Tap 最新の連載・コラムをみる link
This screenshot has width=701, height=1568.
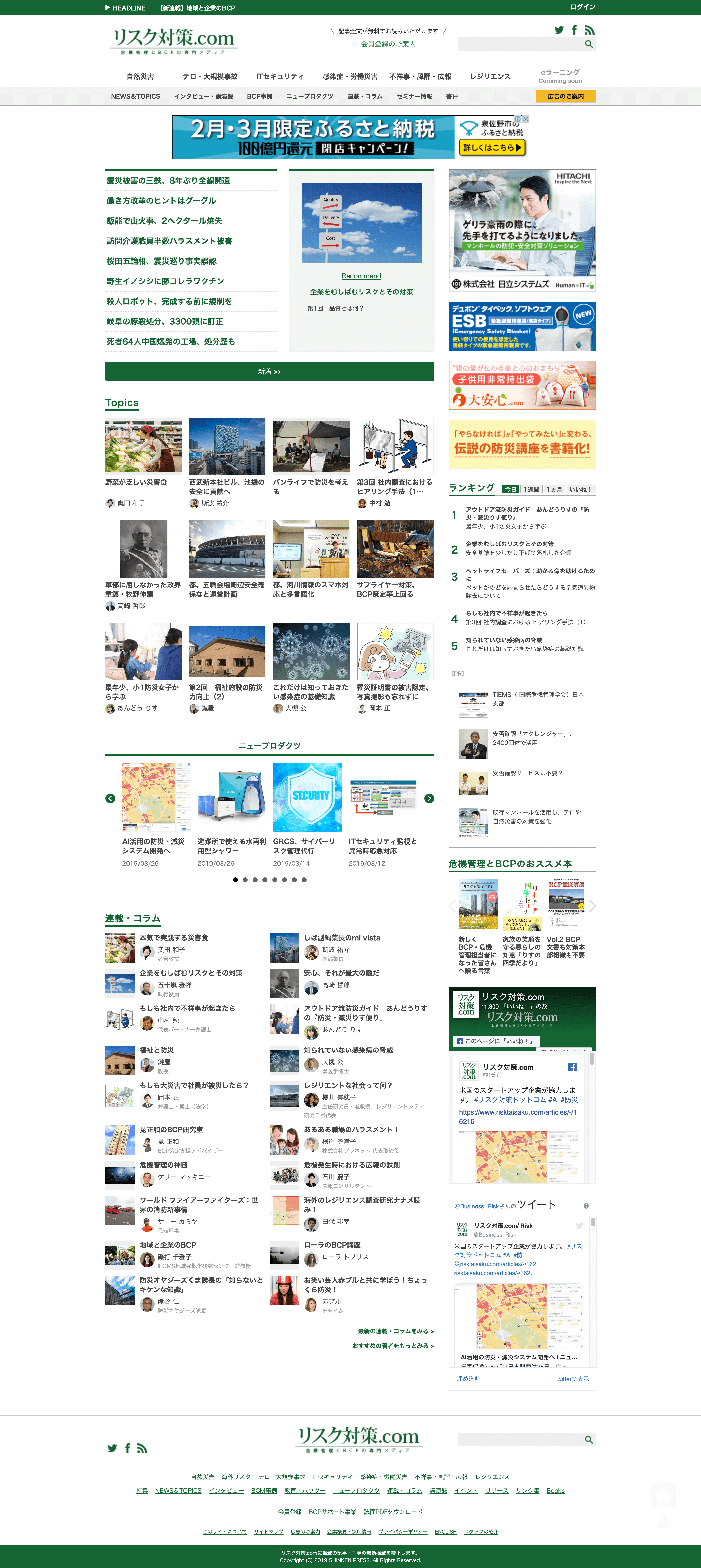tap(396, 1331)
